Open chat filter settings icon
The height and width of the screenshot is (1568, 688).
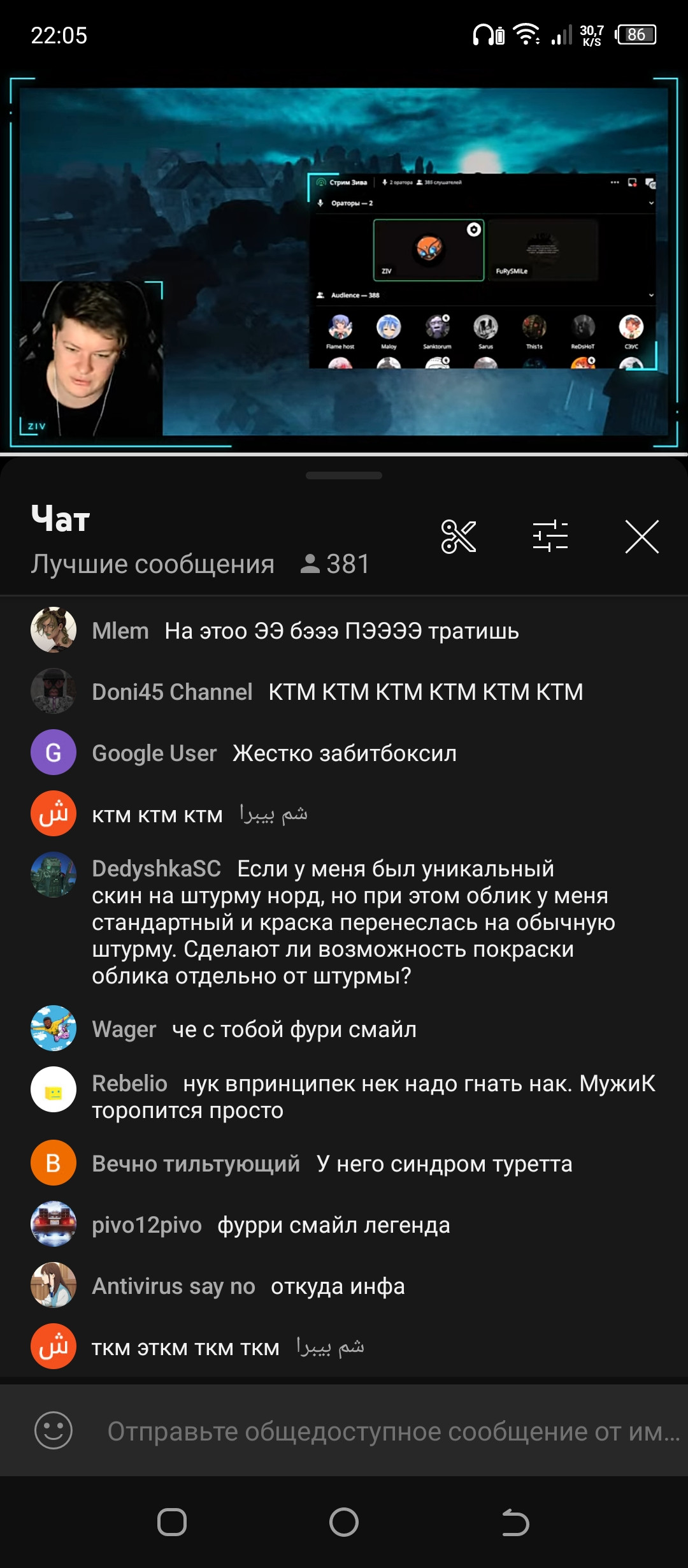click(550, 536)
